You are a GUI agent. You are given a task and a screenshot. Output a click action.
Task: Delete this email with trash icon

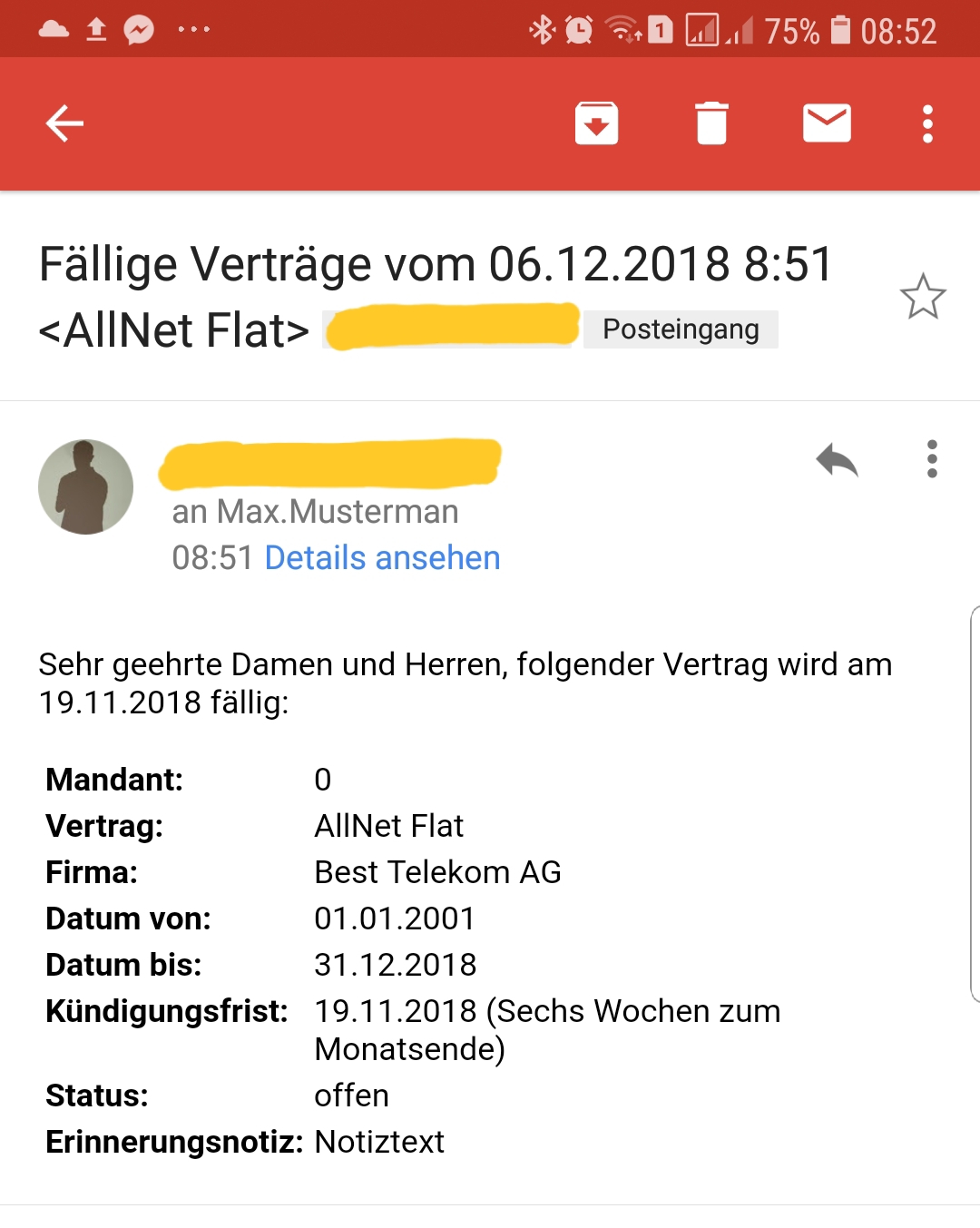point(711,123)
